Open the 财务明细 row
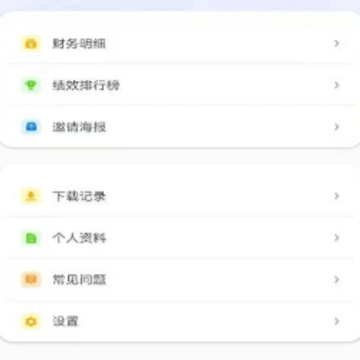 point(180,43)
